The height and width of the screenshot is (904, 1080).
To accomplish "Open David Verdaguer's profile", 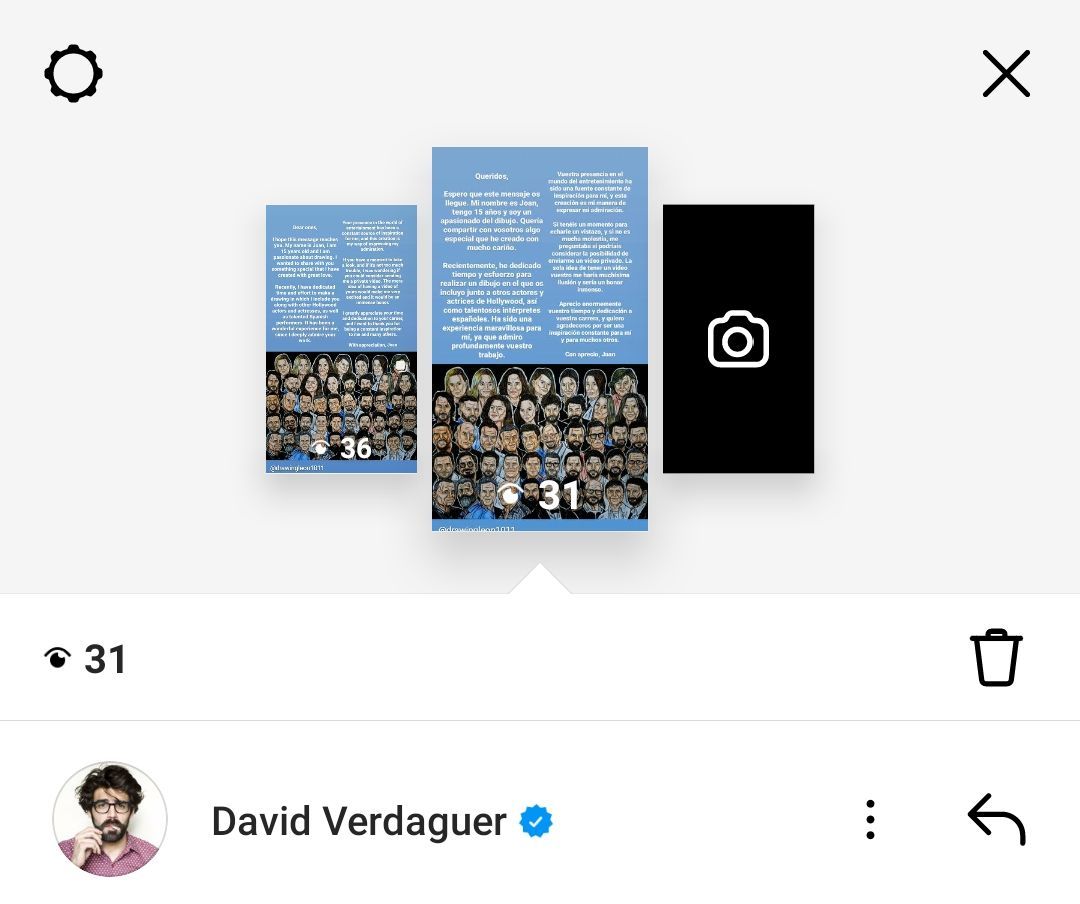I will click(110, 820).
